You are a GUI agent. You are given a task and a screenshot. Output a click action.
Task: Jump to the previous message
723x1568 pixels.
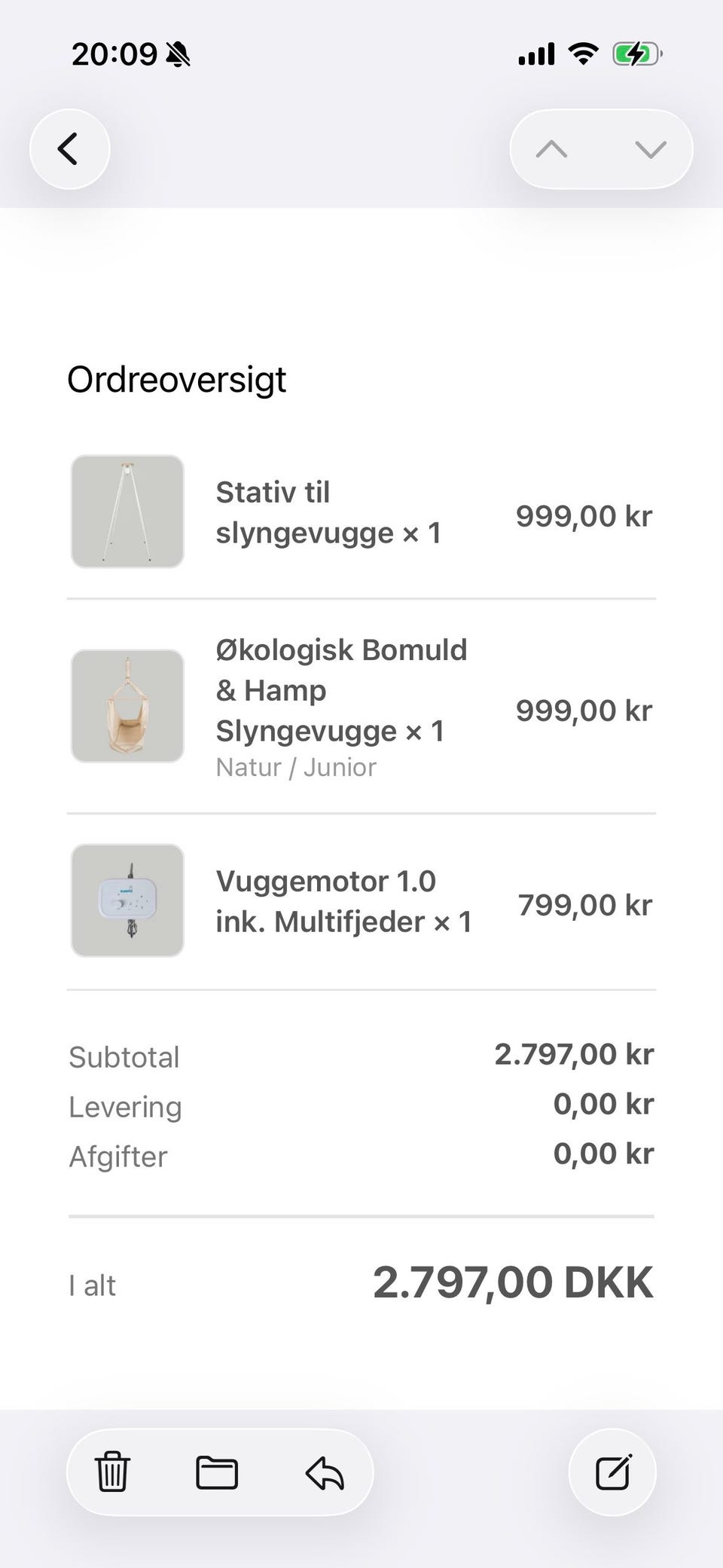click(x=551, y=149)
